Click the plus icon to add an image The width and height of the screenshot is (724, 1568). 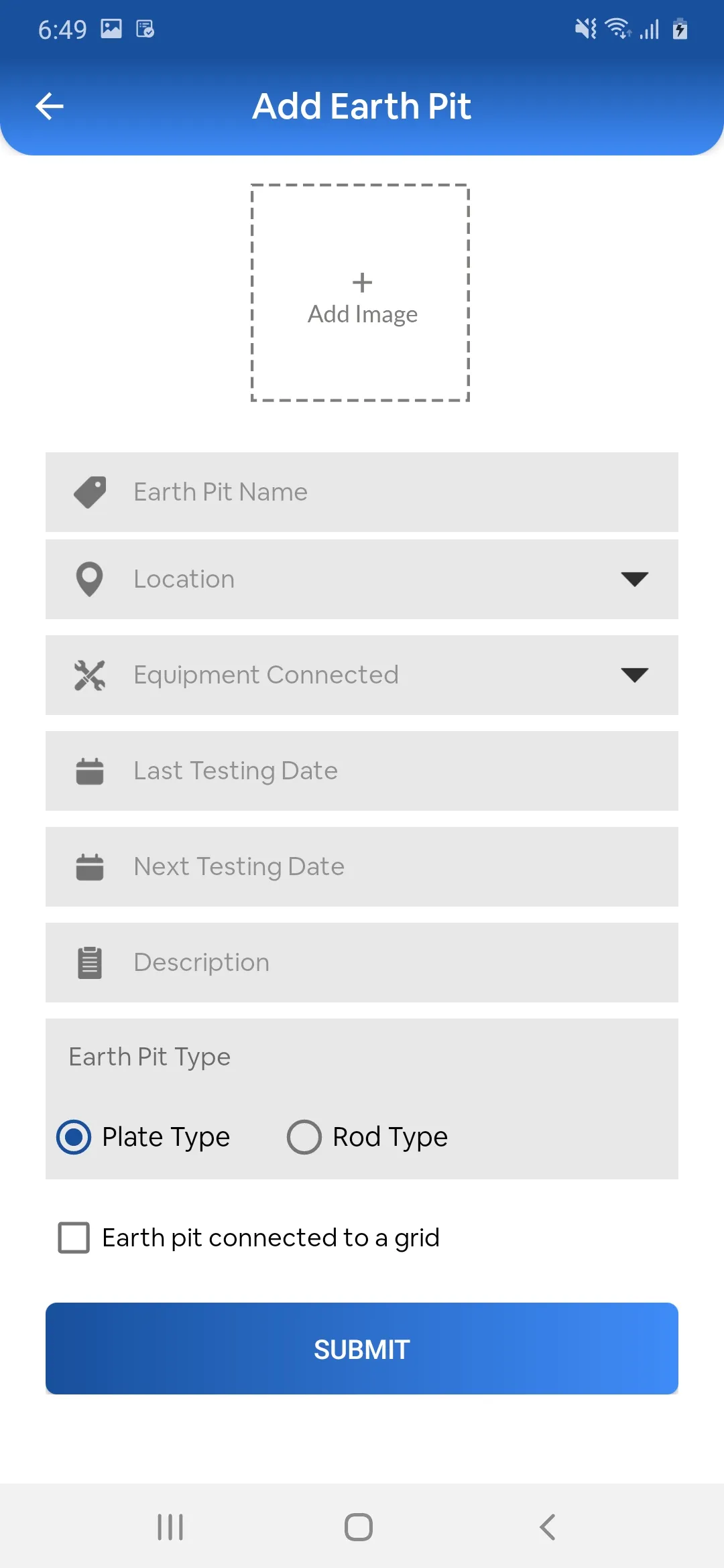(x=362, y=281)
